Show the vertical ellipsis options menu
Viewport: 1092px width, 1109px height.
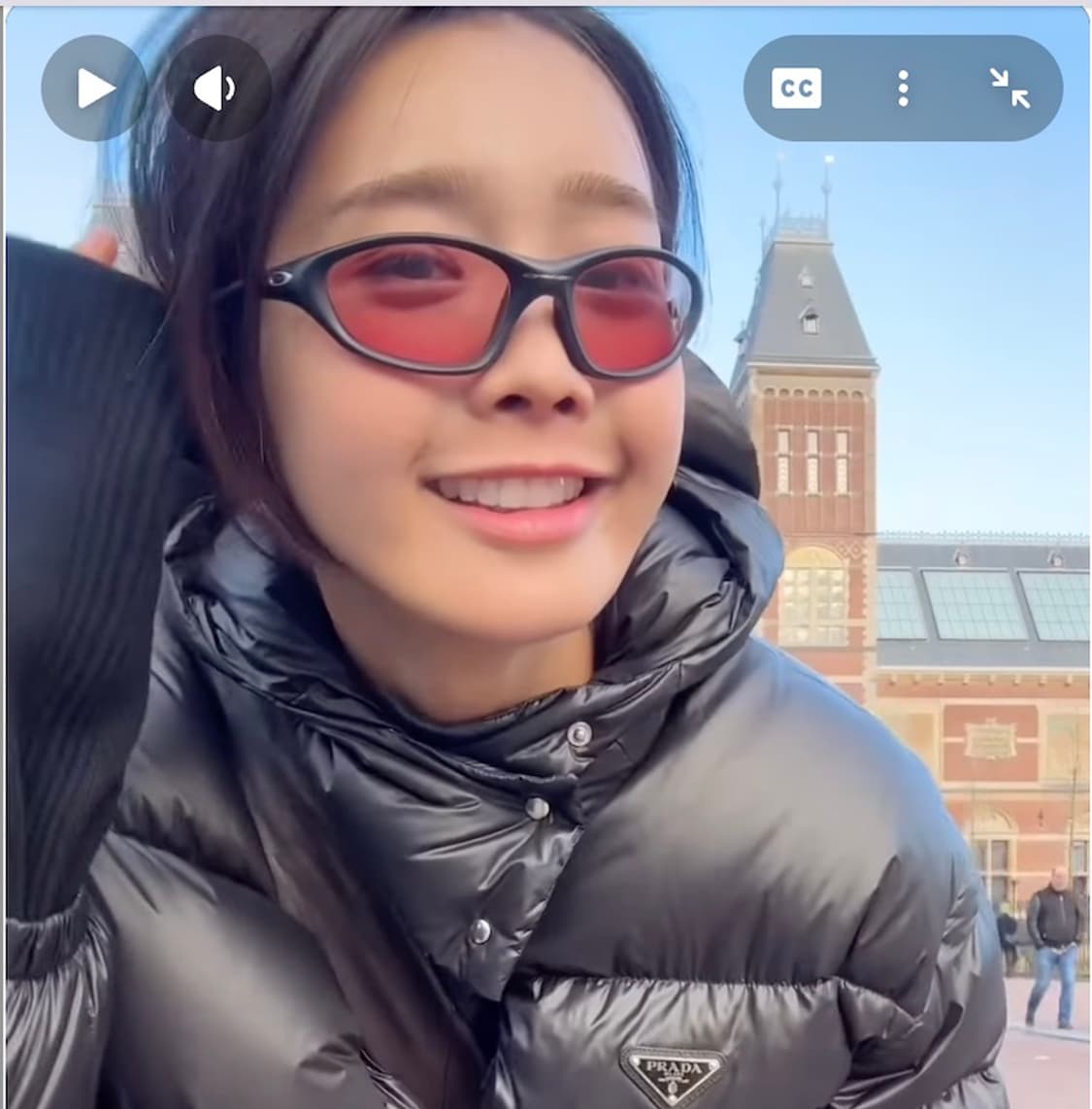(903, 86)
